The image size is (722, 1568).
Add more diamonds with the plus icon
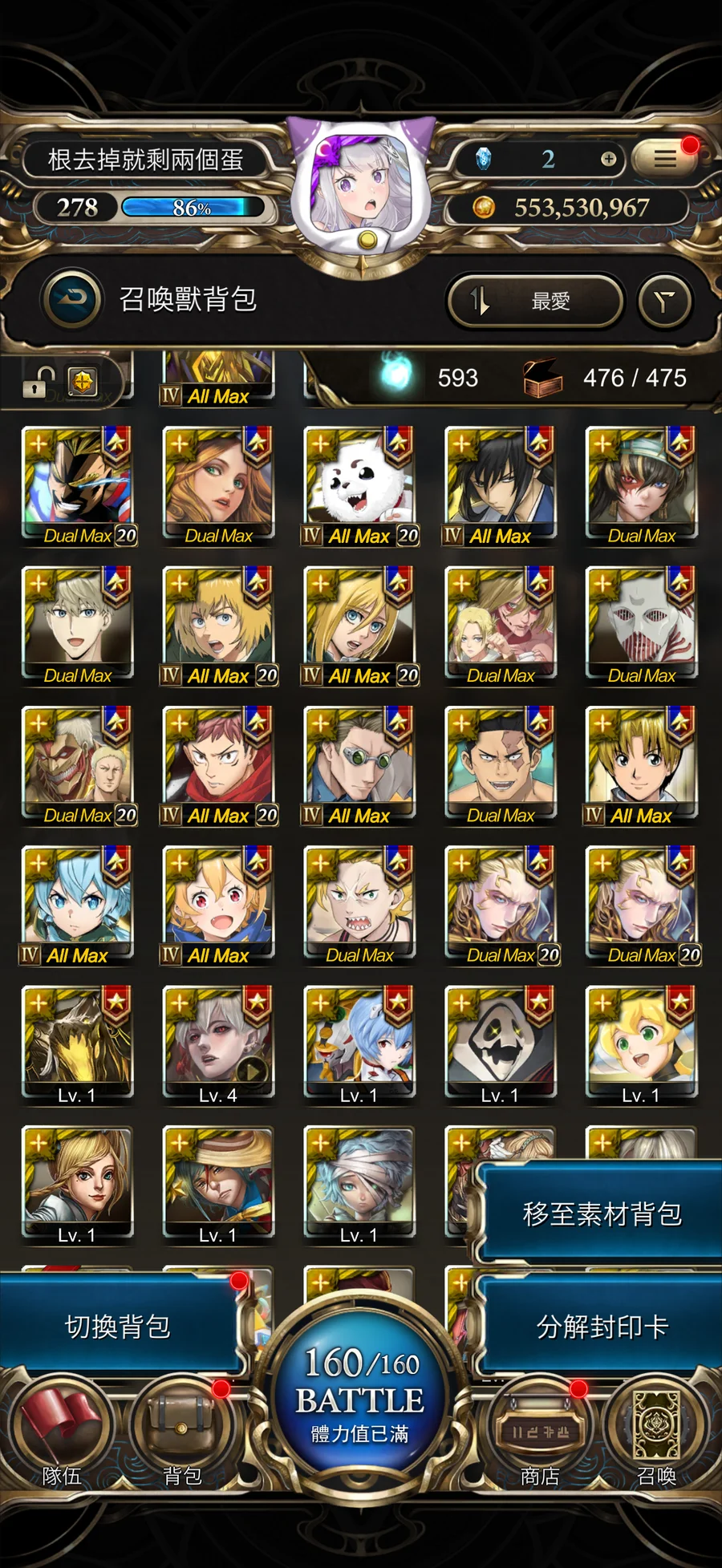coord(608,159)
